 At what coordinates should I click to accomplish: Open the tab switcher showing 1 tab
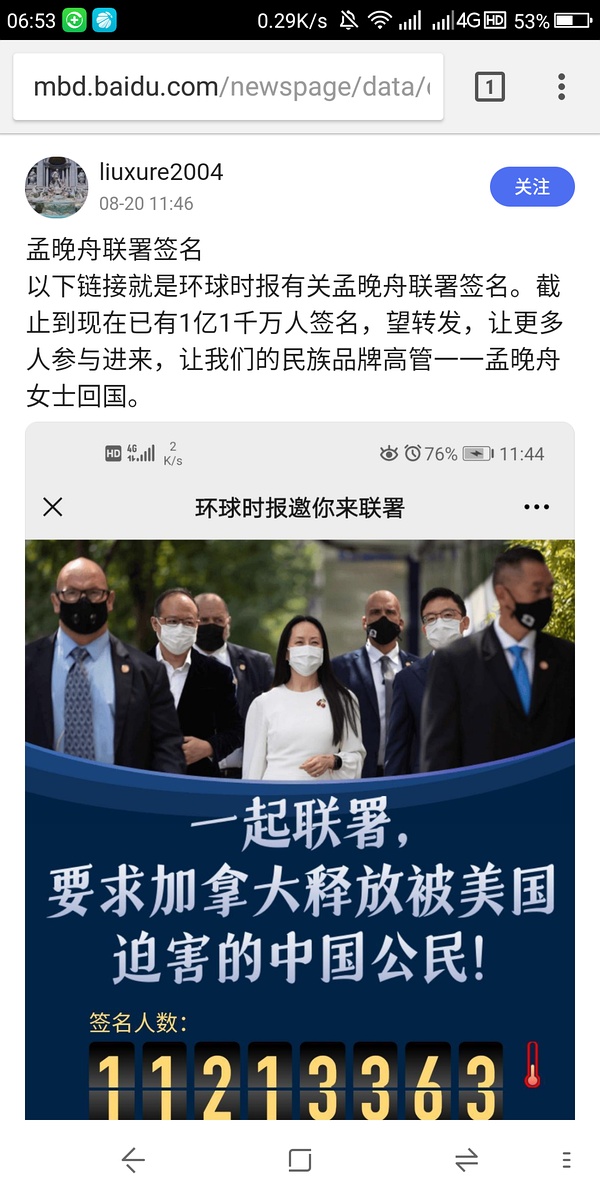pyautogui.click(x=489, y=87)
